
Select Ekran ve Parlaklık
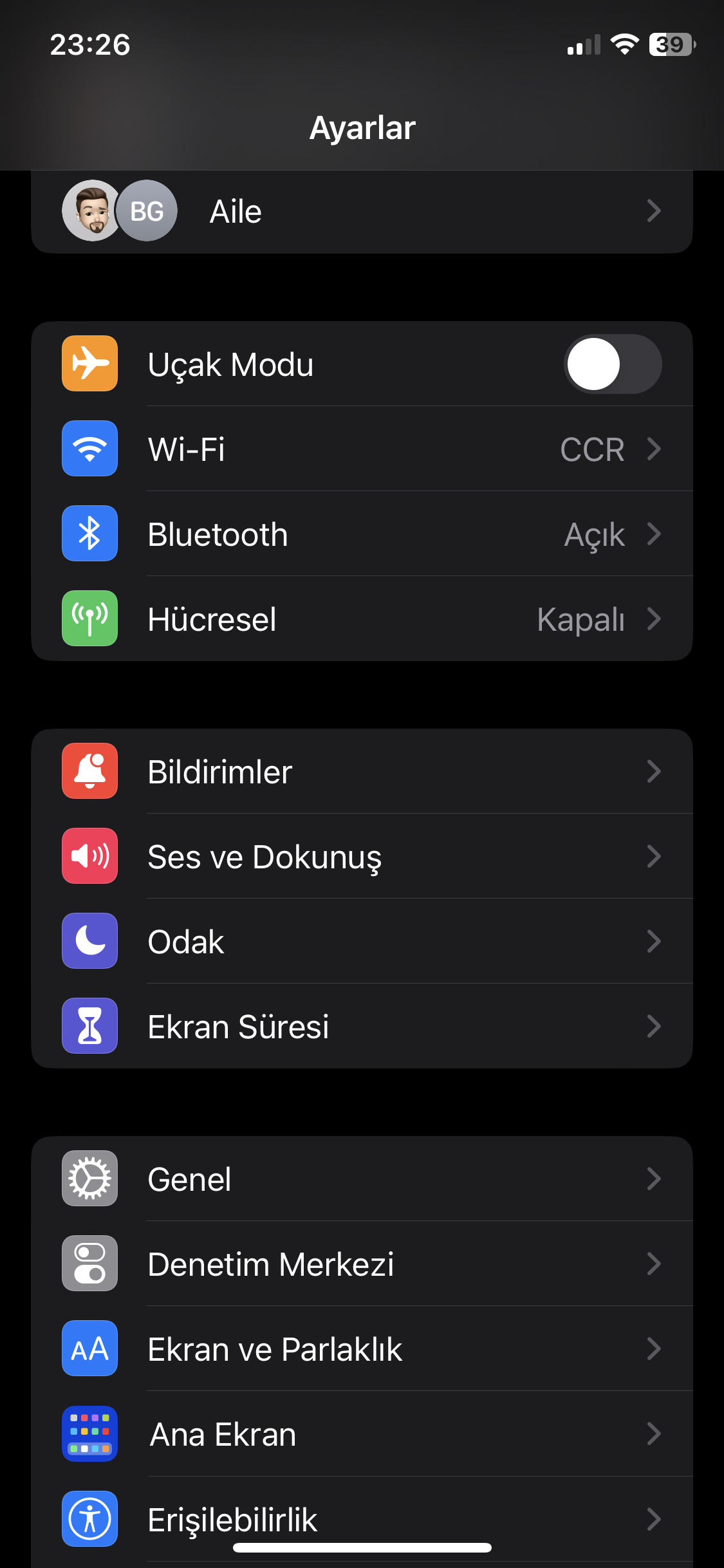tap(362, 1349)
